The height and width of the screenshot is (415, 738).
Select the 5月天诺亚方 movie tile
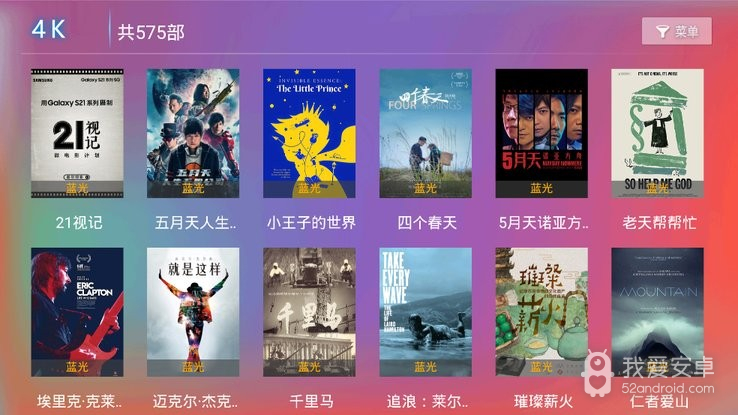coord(541,133)
